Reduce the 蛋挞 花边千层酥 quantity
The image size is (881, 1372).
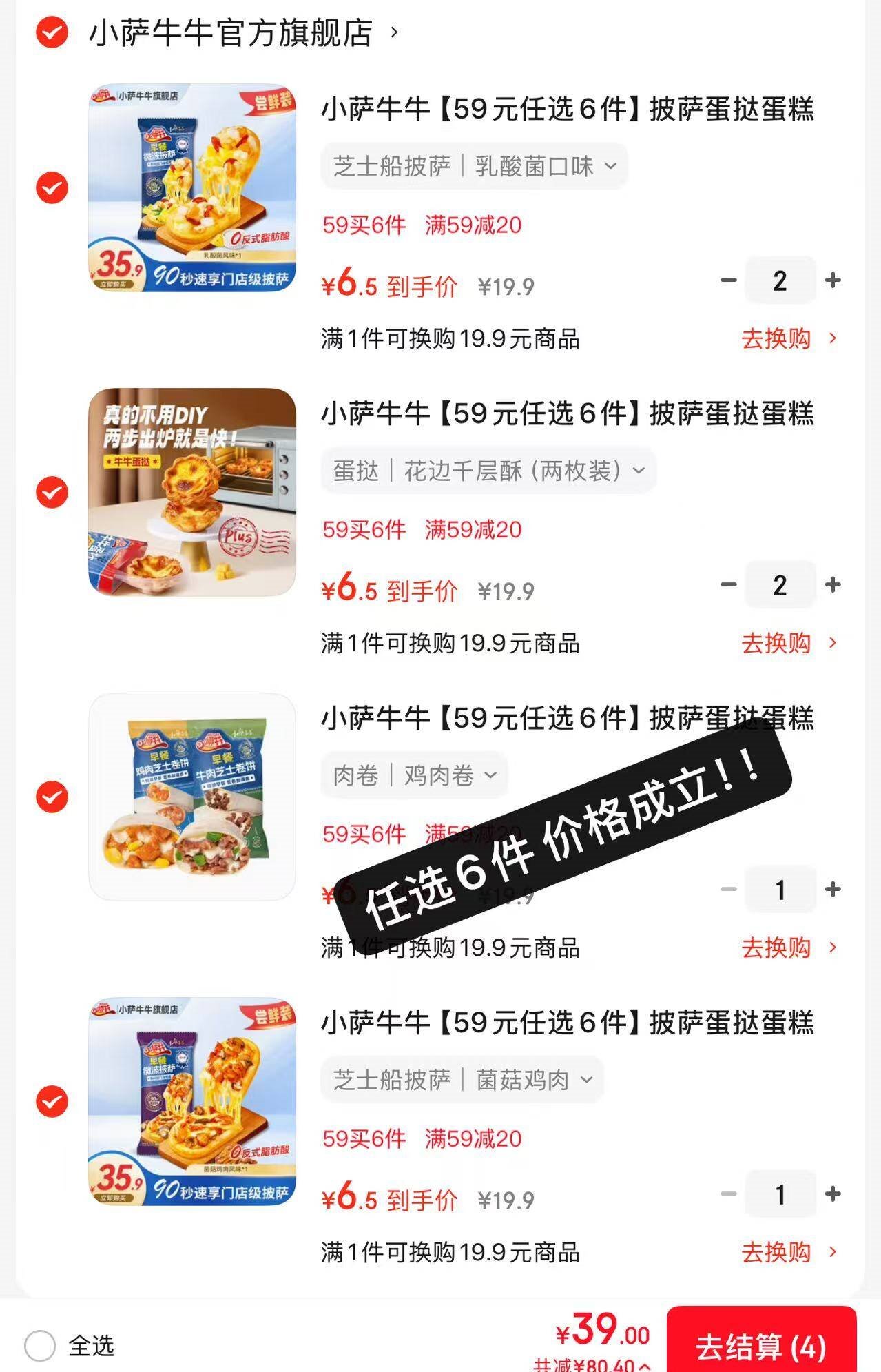[728, 585]
